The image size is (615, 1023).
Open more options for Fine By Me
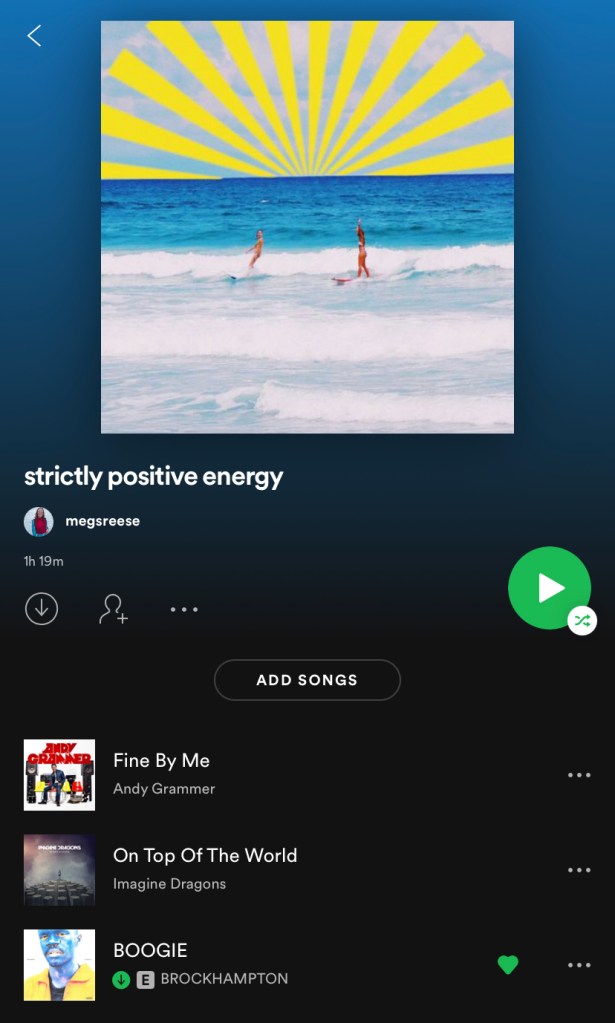[x=579, y=775]
